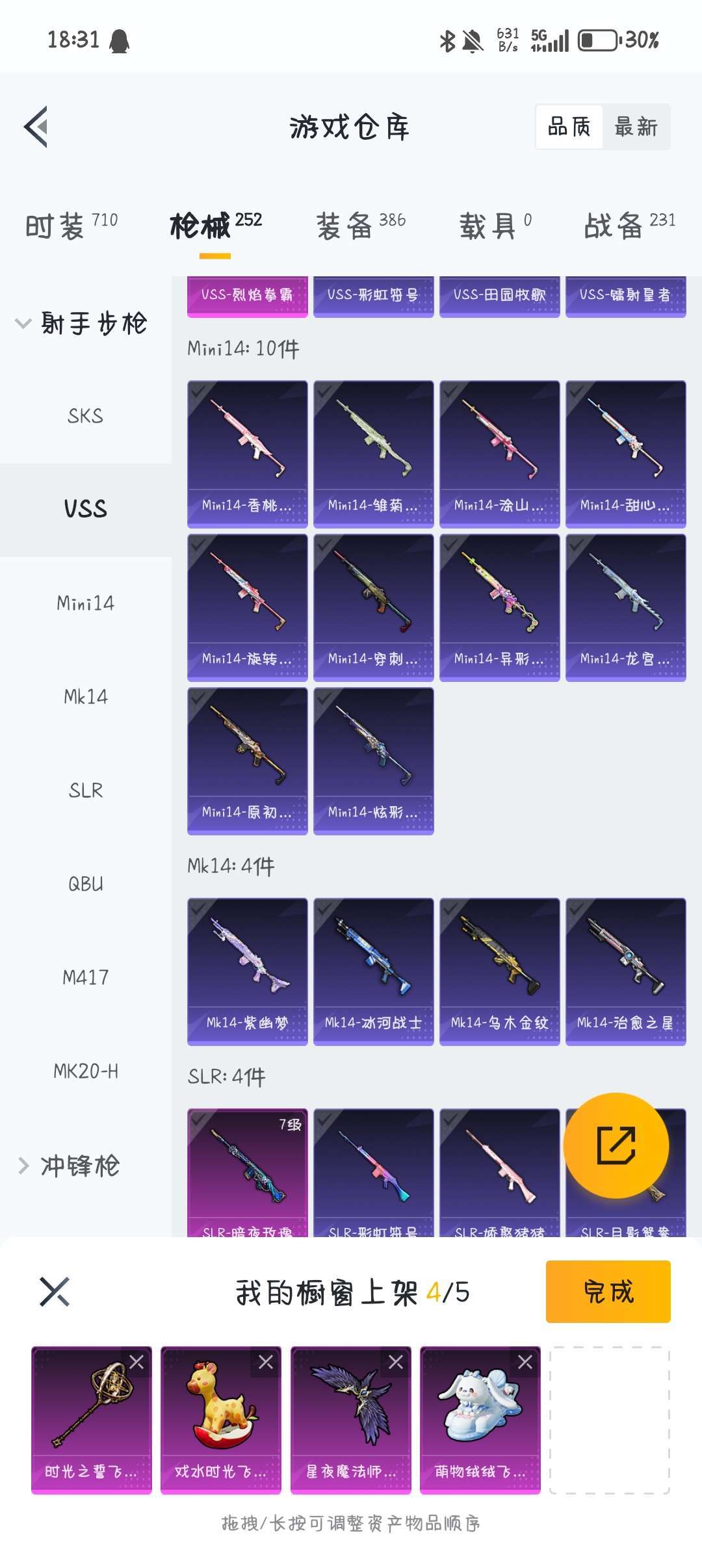This screenshot has width=702, height=1568.
Task: Remove 时光之誓 from the showcase
Action: [136, 1362]
